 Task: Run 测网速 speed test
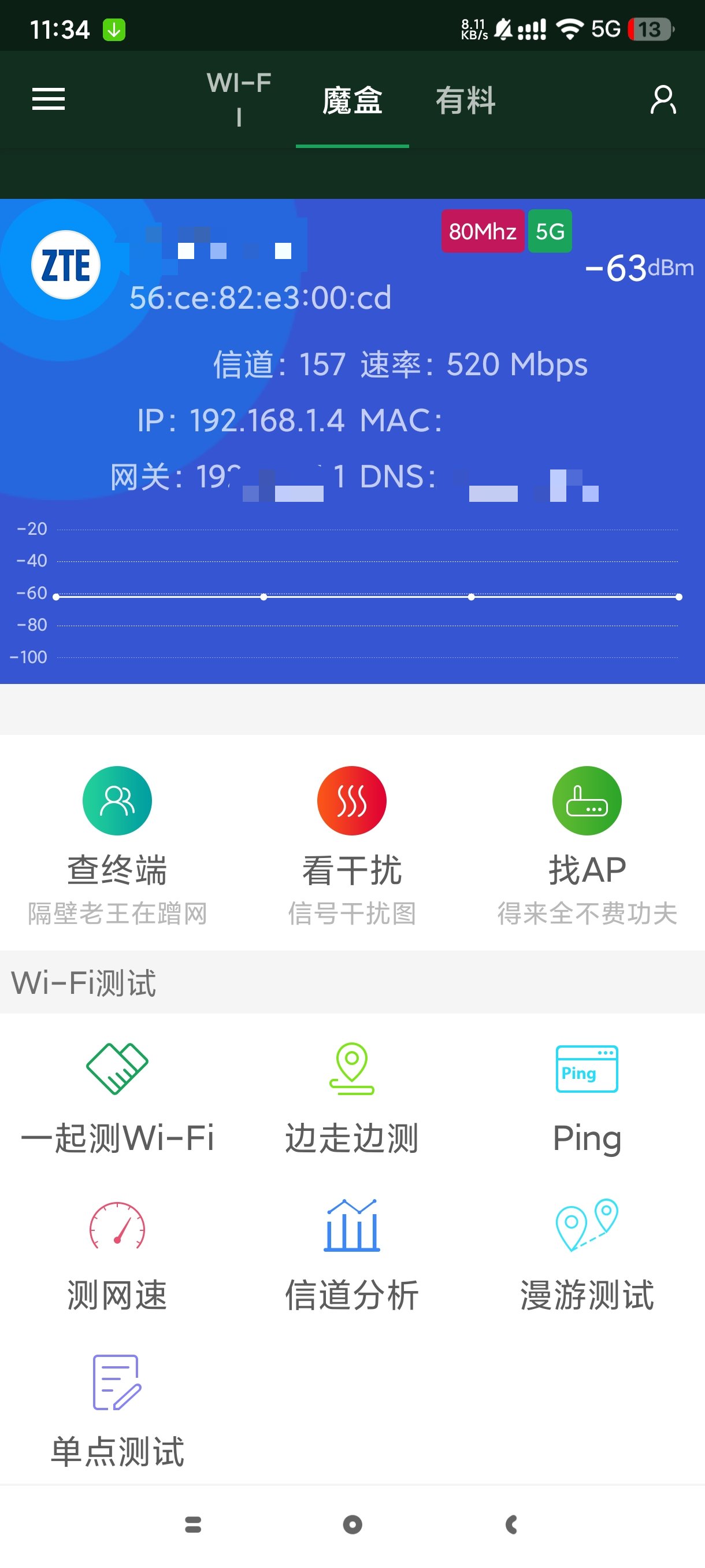tap(117, 1254)
